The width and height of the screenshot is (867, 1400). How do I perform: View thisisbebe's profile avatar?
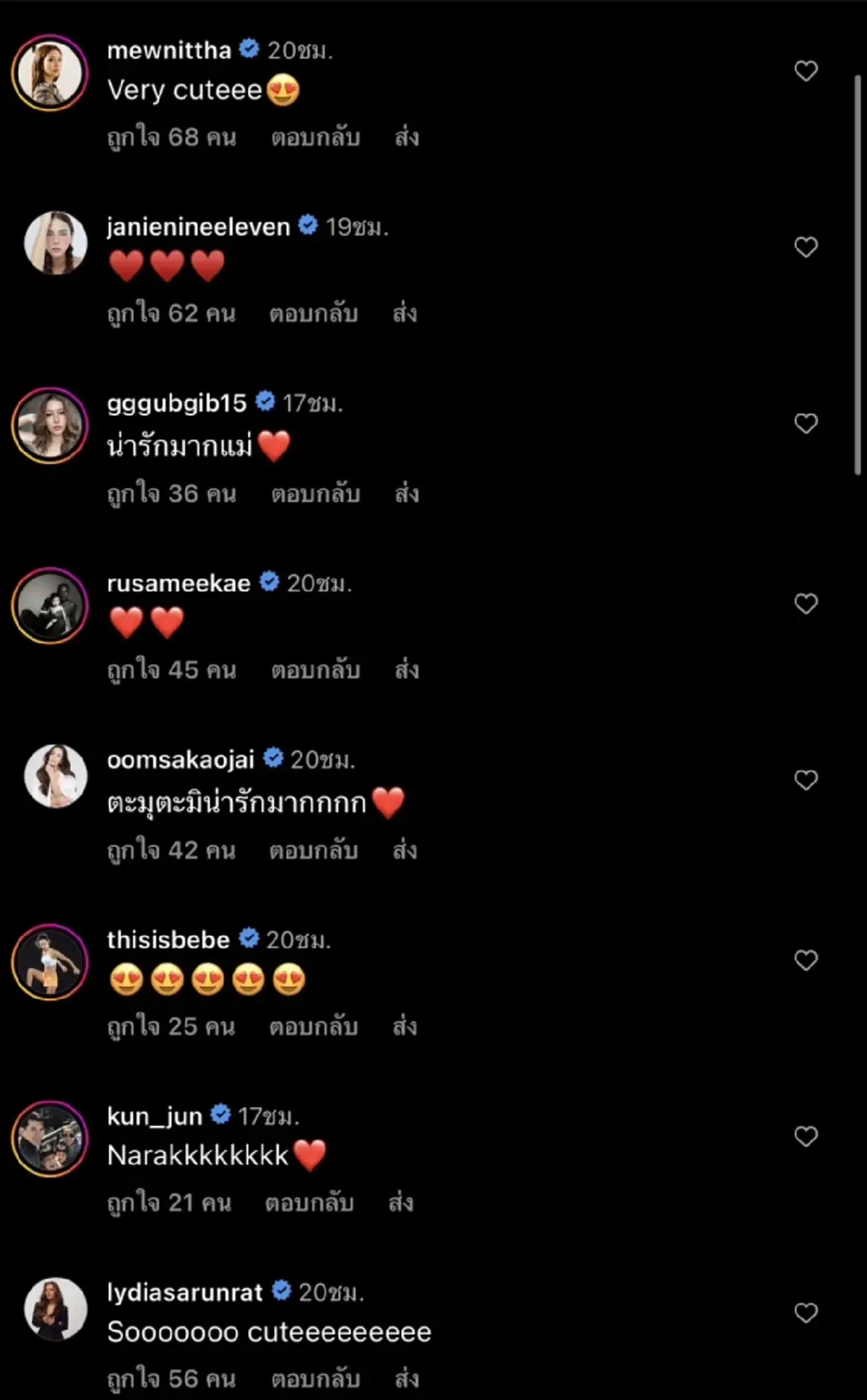50,962
